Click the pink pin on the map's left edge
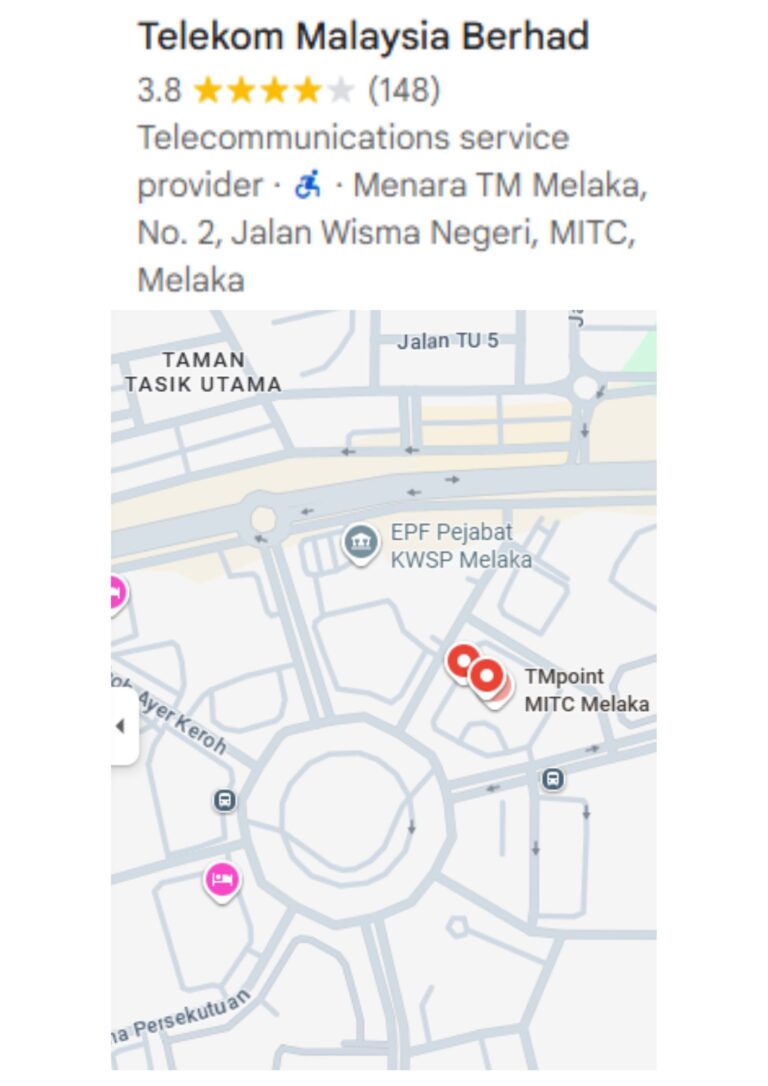This screenshot has height=1086, width=768. [x=118, y=592]
